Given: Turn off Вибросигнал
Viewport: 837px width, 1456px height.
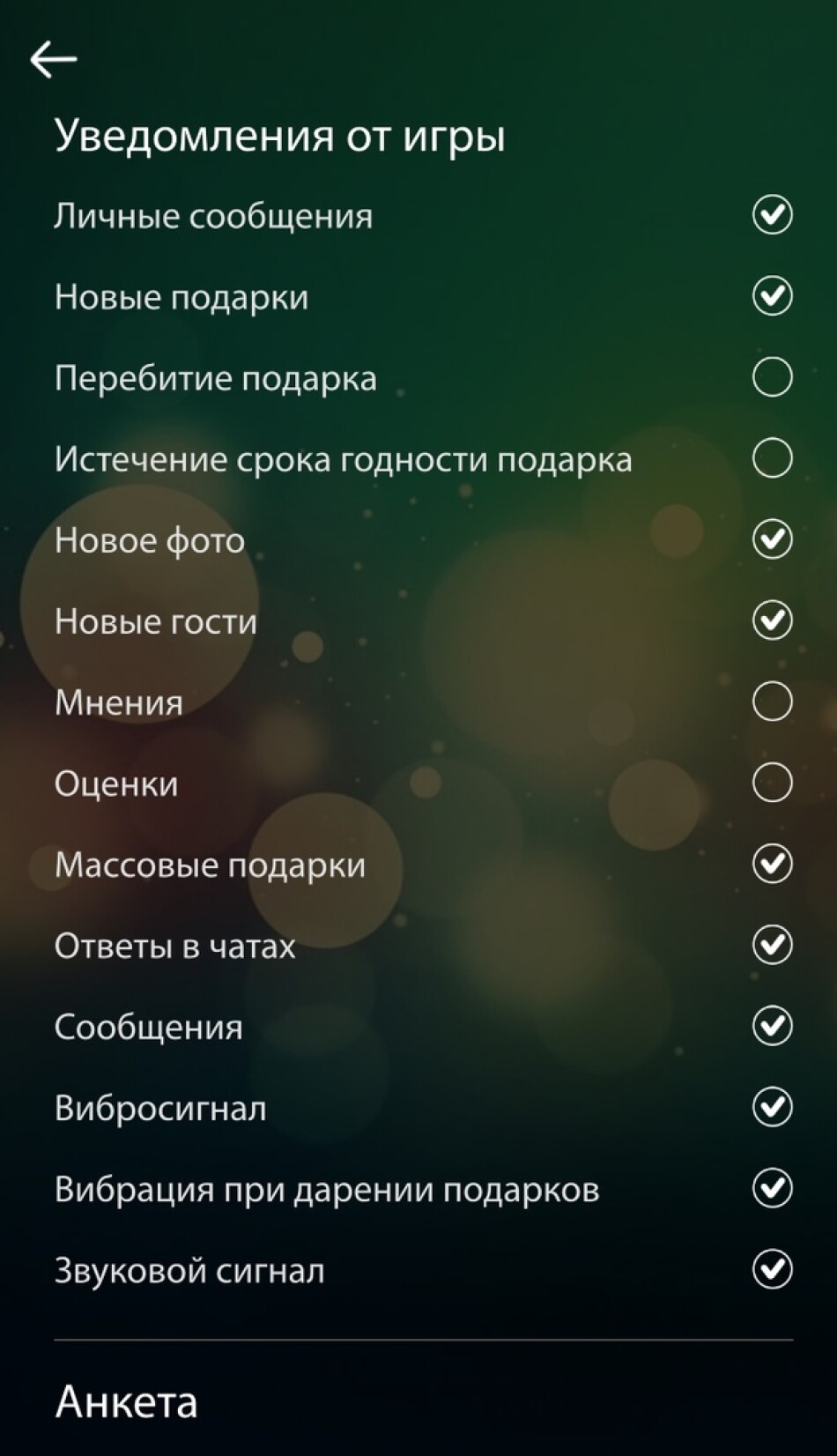Looking at the screenshot, I should 772,1107.
